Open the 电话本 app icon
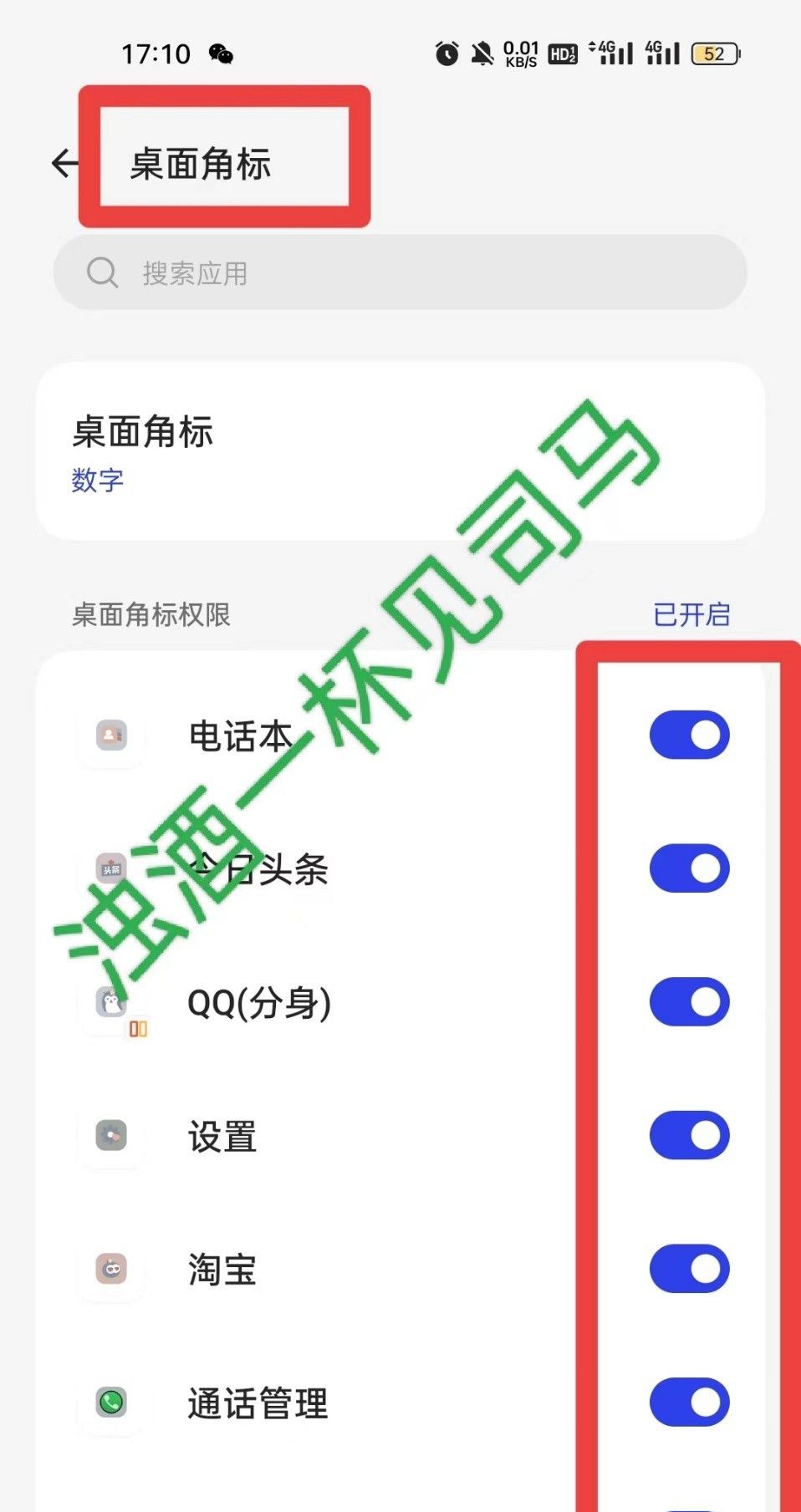The height and width of the screenshot is (1512, 801). [112, 734]
